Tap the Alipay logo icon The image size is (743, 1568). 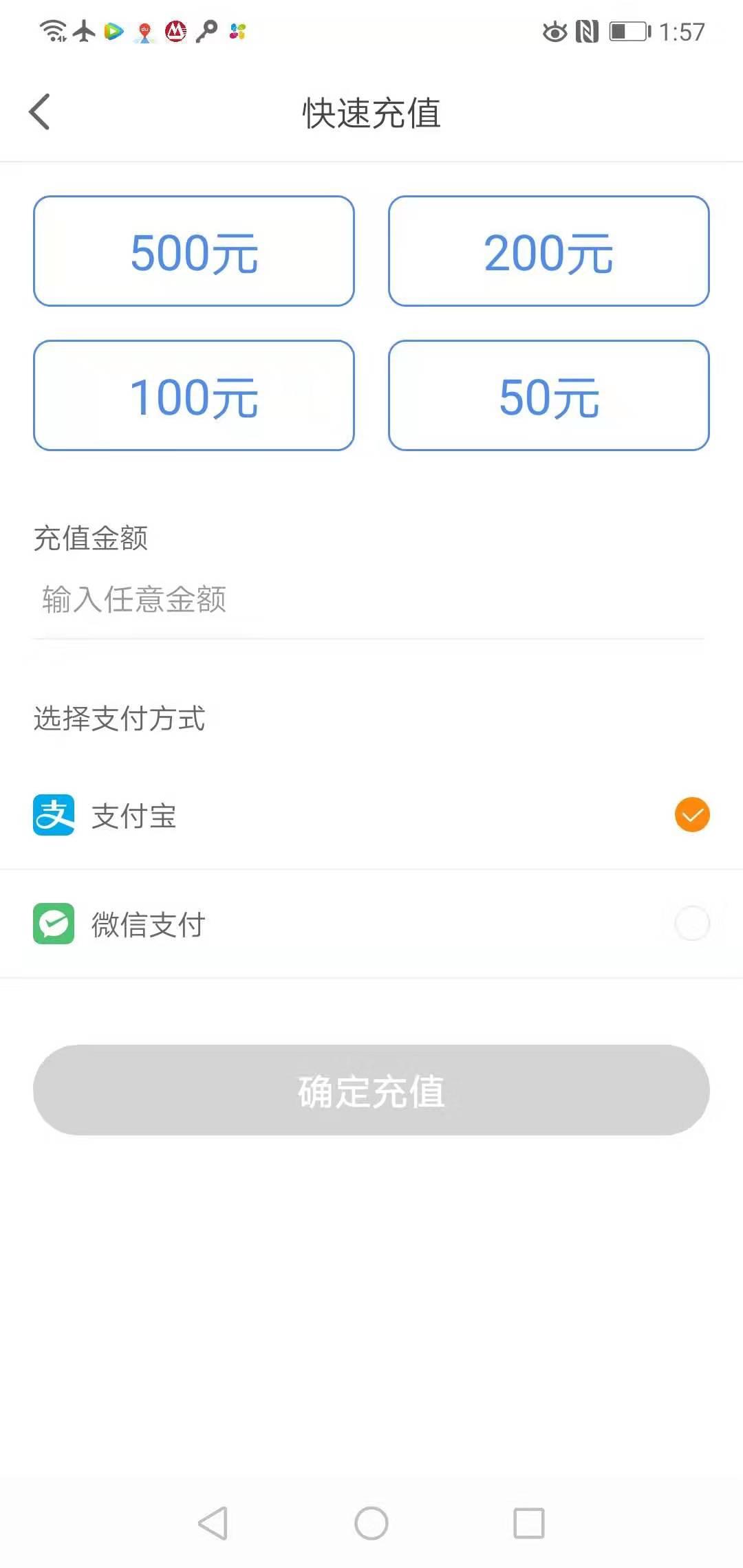pyautogui.click(x=52, y=816)
